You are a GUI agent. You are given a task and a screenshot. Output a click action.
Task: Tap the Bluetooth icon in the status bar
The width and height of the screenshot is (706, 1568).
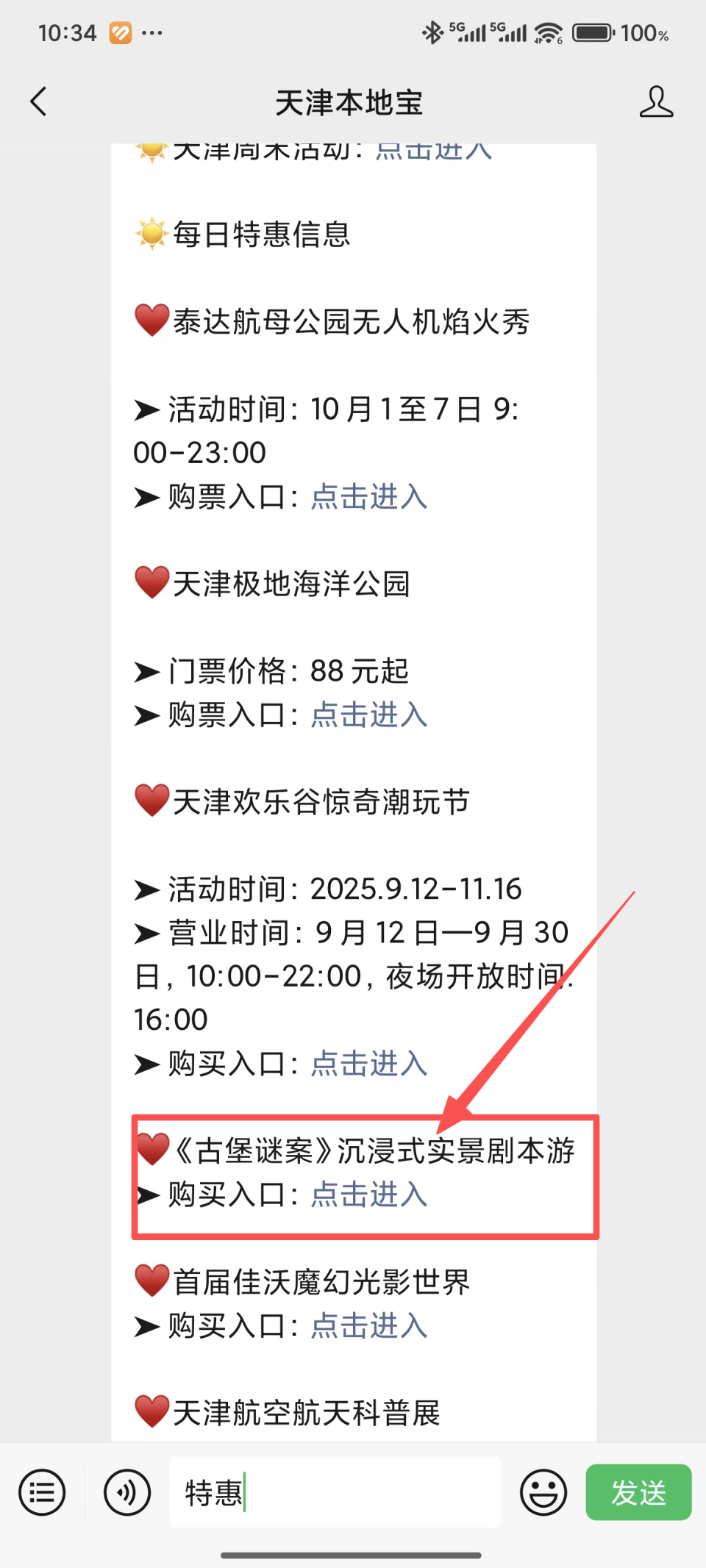click(x=432, y=32)
